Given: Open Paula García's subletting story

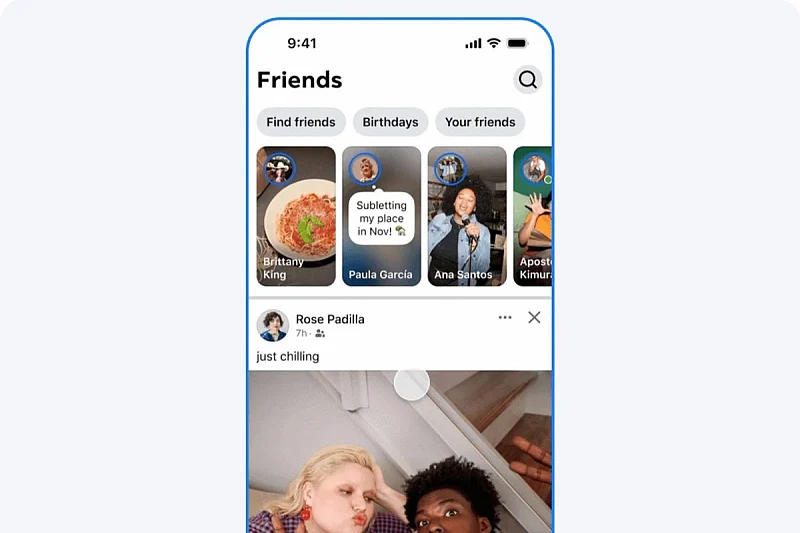Looking at the screenshot, I should coord(381,217).
